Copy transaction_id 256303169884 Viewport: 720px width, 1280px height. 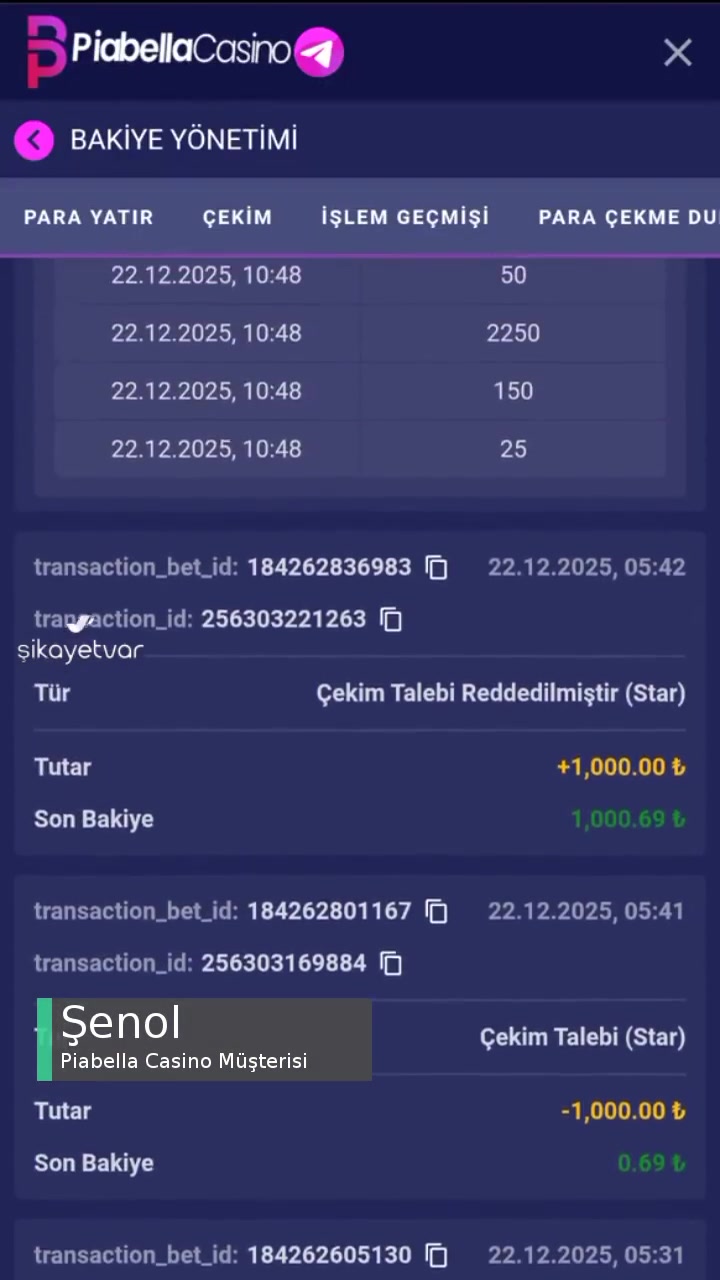pyautogui.click(x=391, y=964)
